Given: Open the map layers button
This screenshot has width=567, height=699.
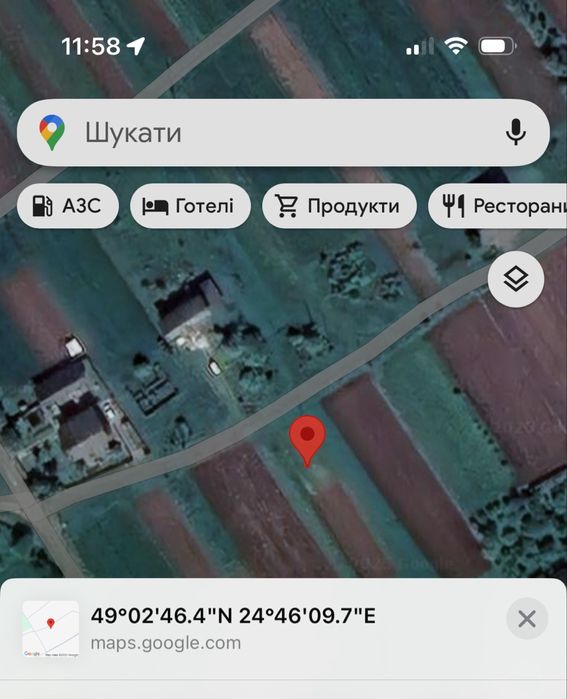Looking at the screenshot, I should click(516, 279).
